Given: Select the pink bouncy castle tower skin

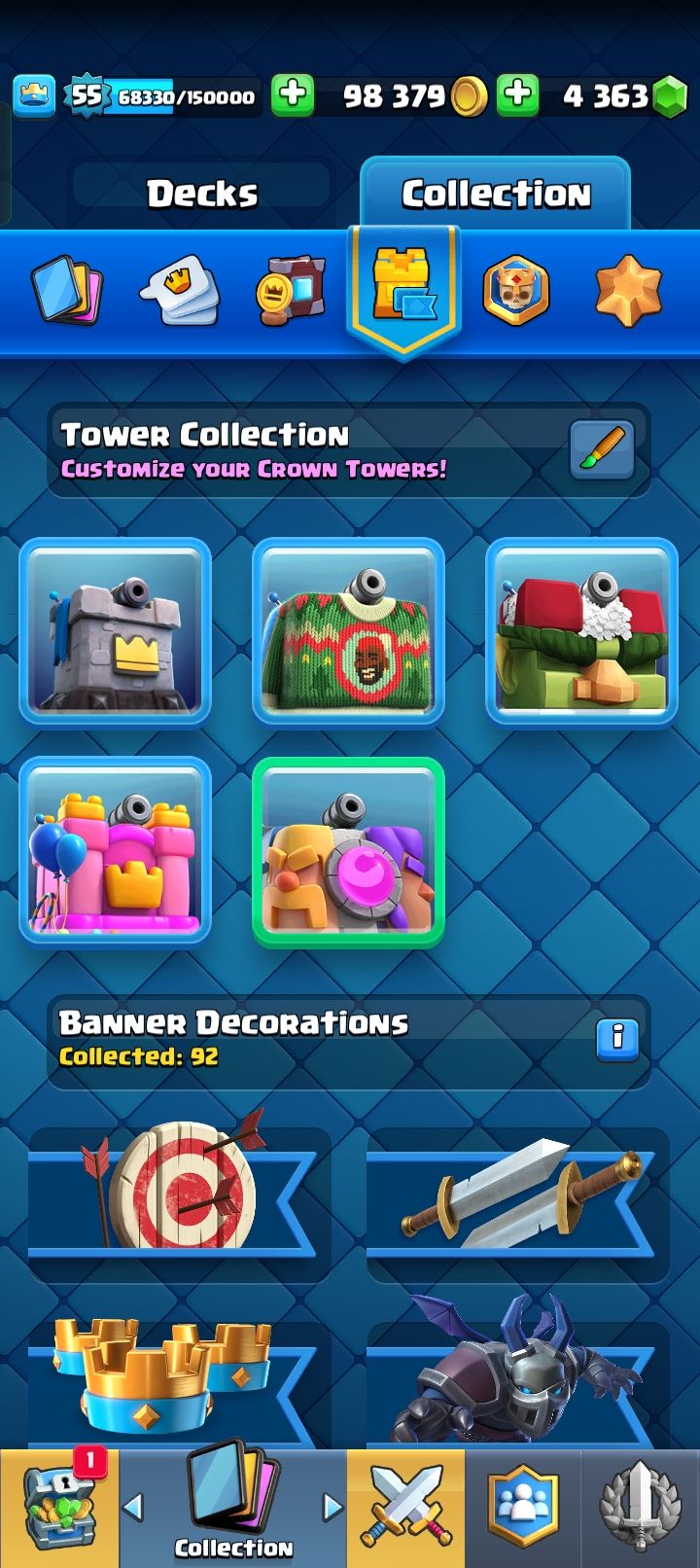Looking at the screenshot, I should (x=116, y=851).
